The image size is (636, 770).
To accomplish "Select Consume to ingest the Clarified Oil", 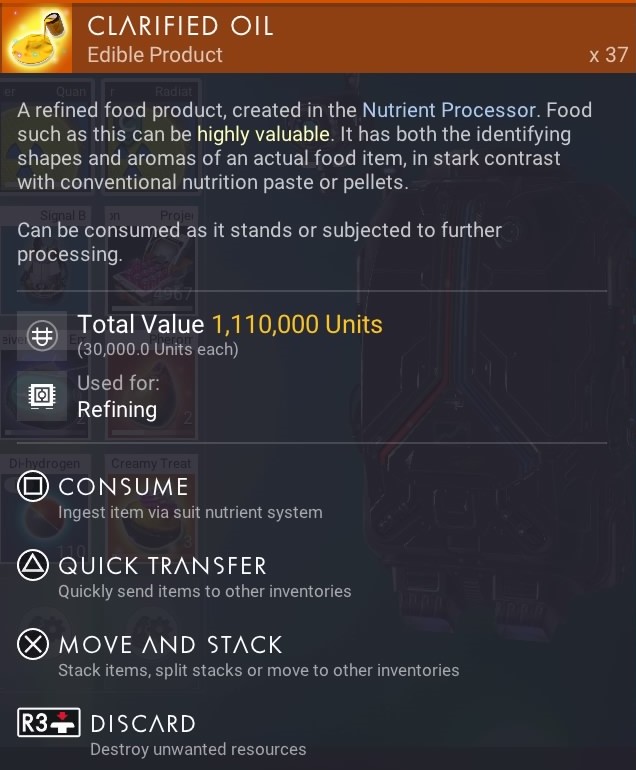I will click(169, 497).
